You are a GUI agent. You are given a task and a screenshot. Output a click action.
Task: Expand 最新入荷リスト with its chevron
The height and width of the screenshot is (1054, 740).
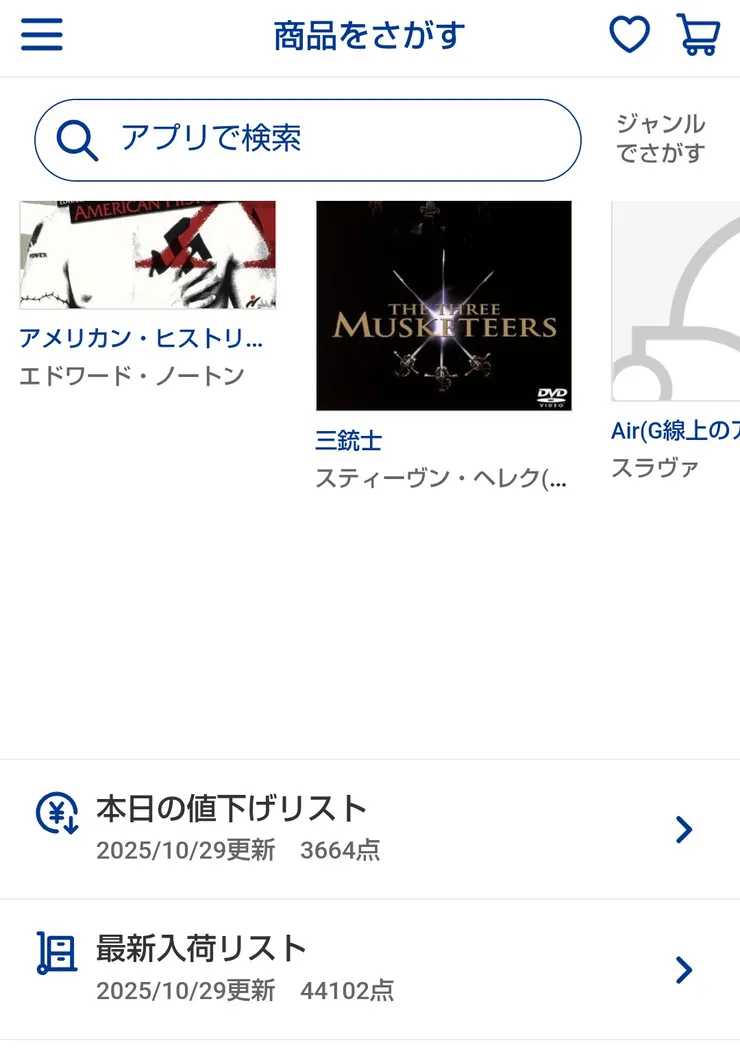click(684, 971)
